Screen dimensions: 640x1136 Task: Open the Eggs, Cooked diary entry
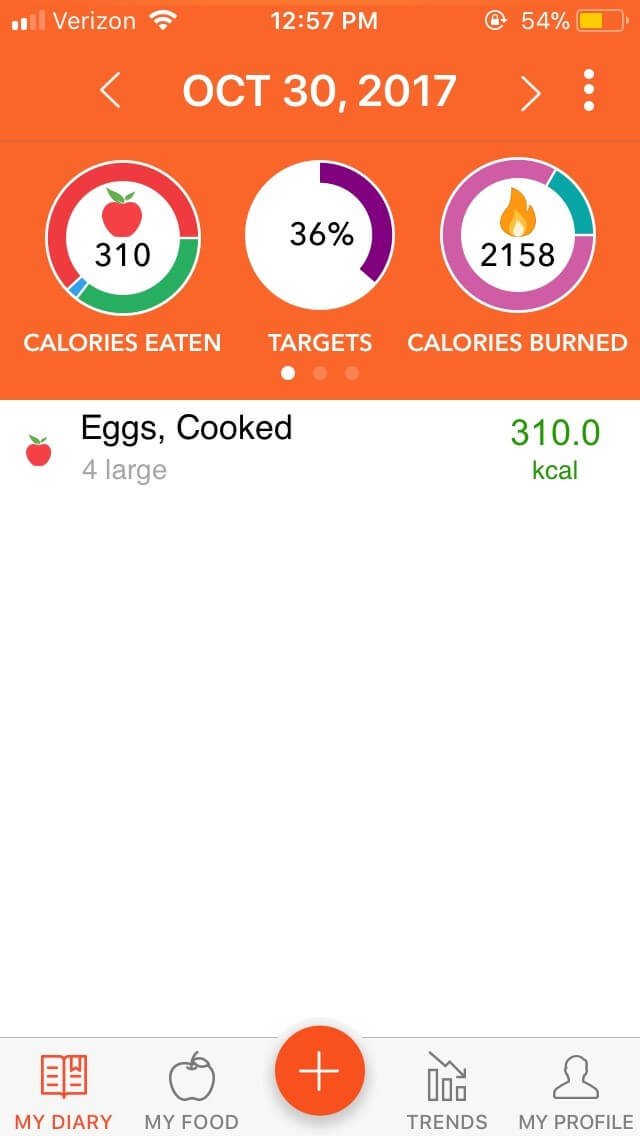pos(320,448)
